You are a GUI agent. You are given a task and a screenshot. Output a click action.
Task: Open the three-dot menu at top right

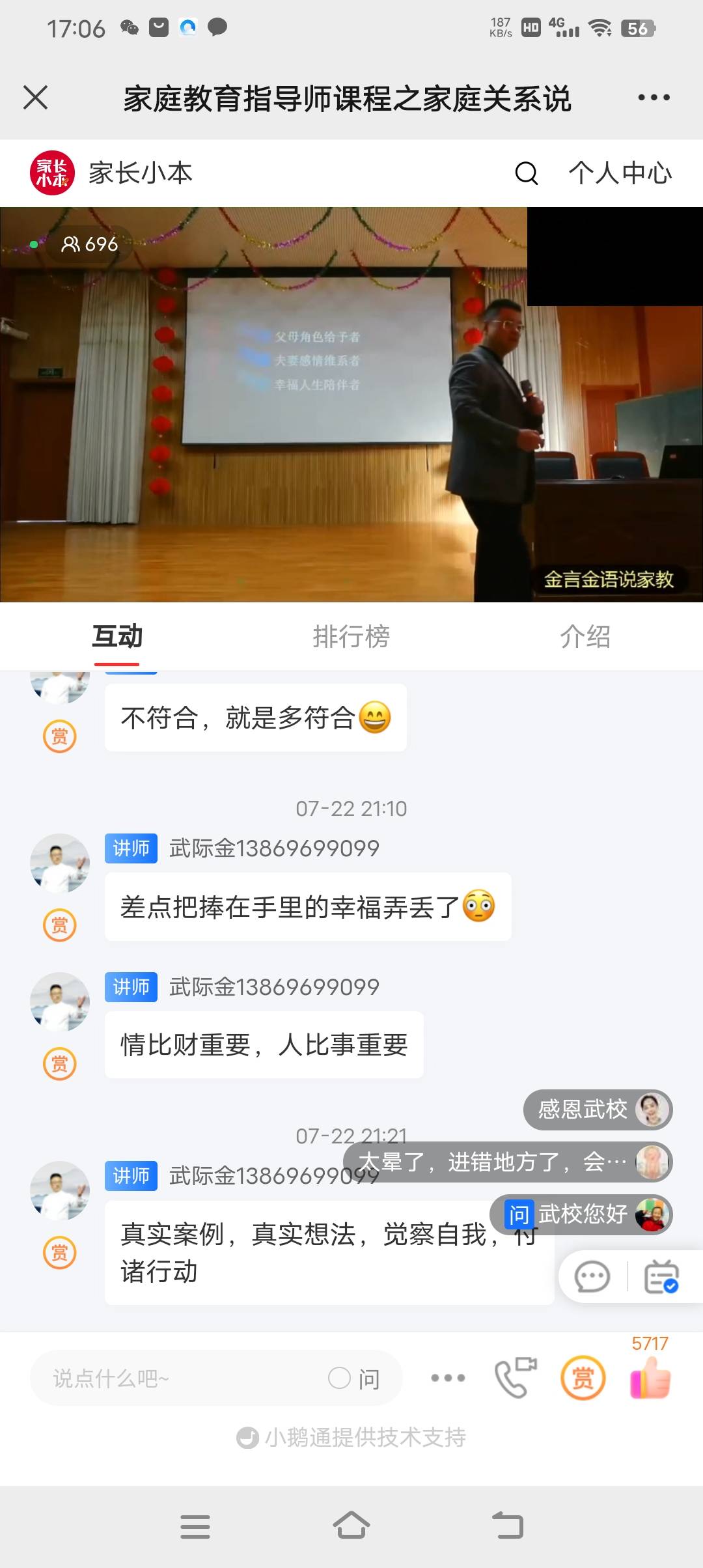click(x=654, y=98)
